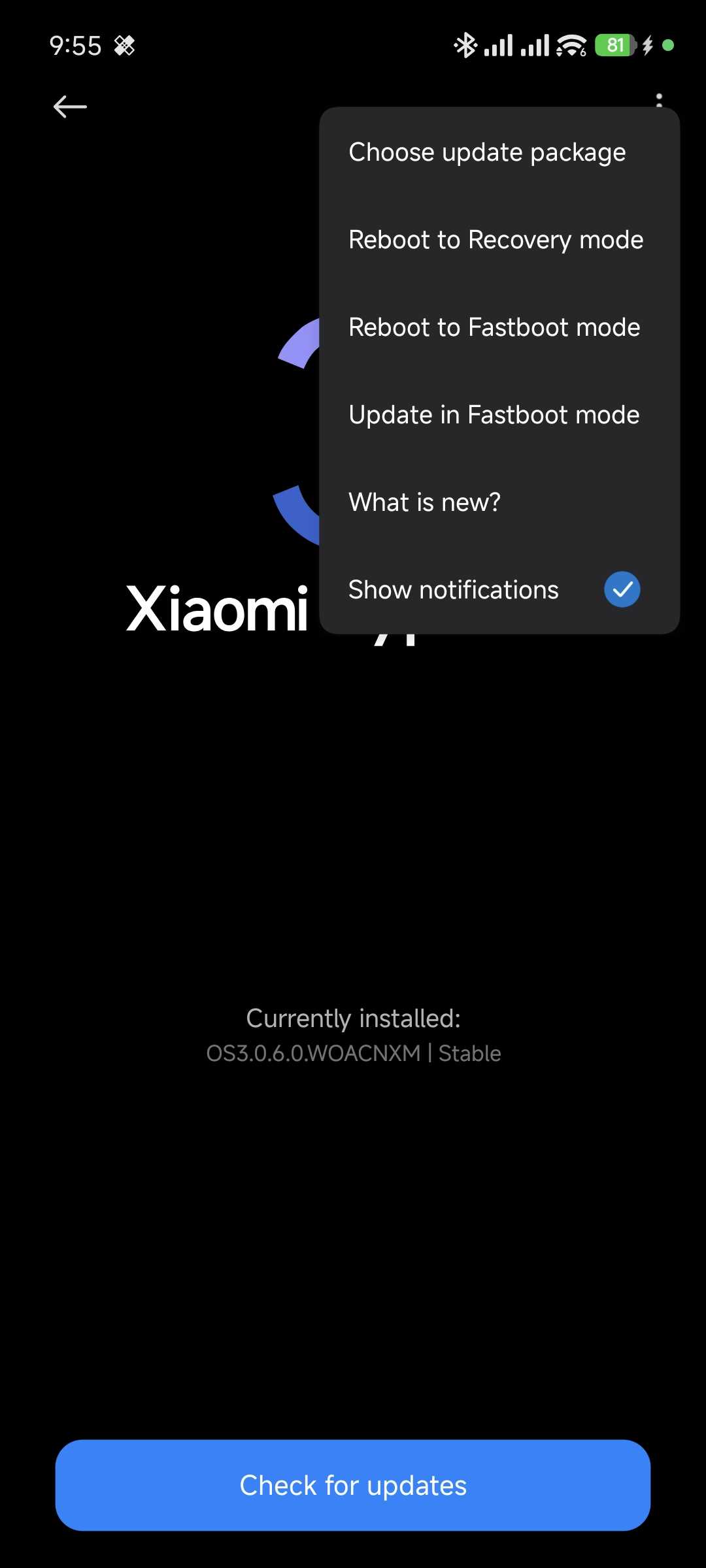The width and height of the screenshot is (706, 1568).
Task: Tap Check for updates button
Action: 353,1485
